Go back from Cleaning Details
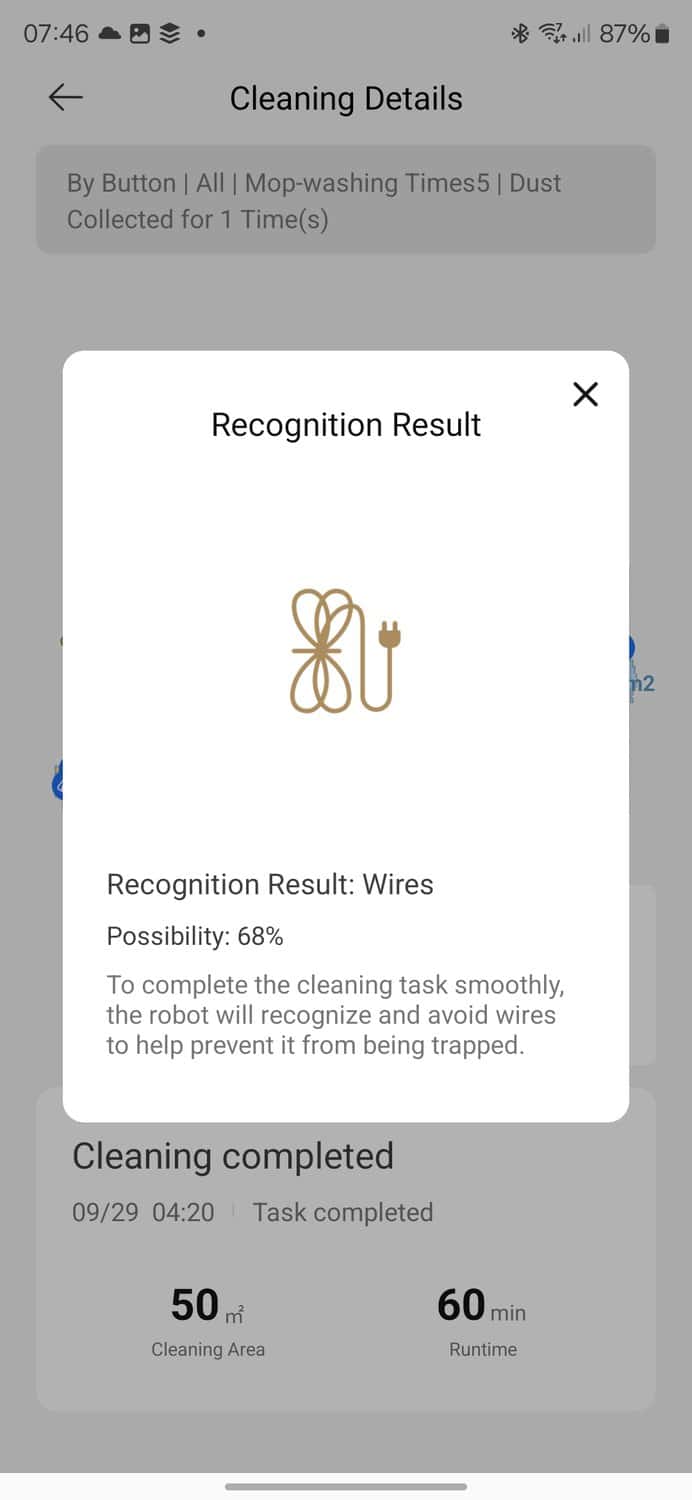 pyautogui.click(x=66, y=97)
